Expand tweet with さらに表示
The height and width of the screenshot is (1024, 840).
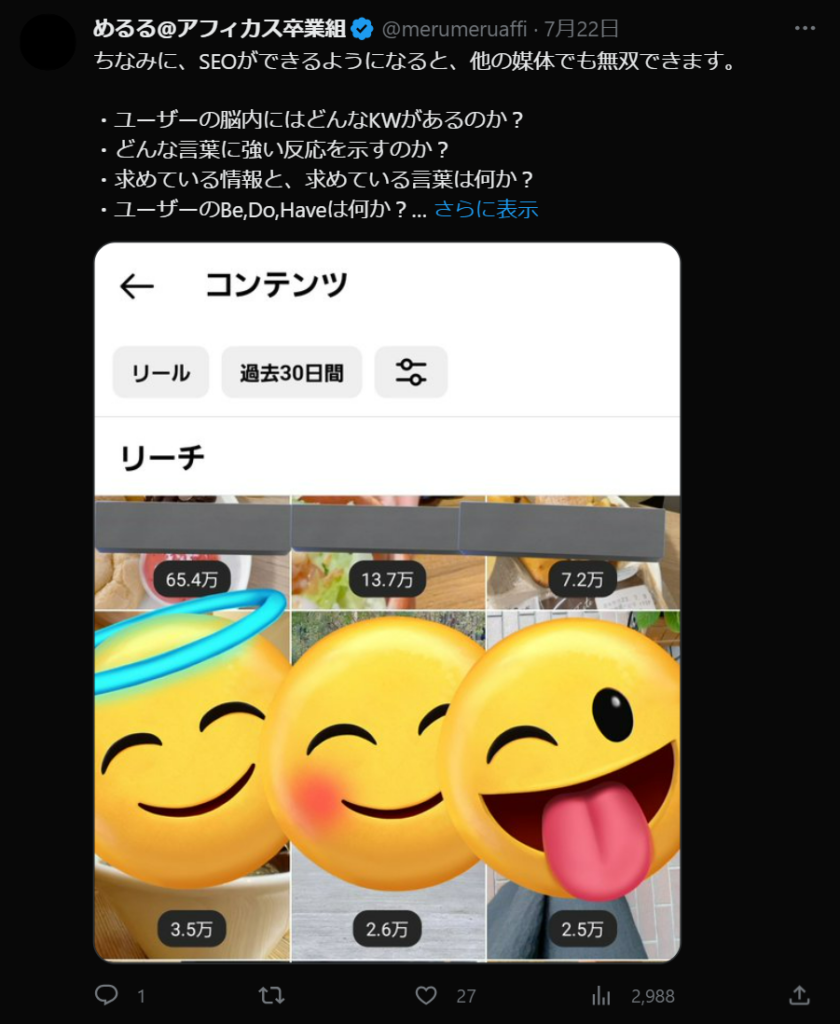click(x=486, y=209)
